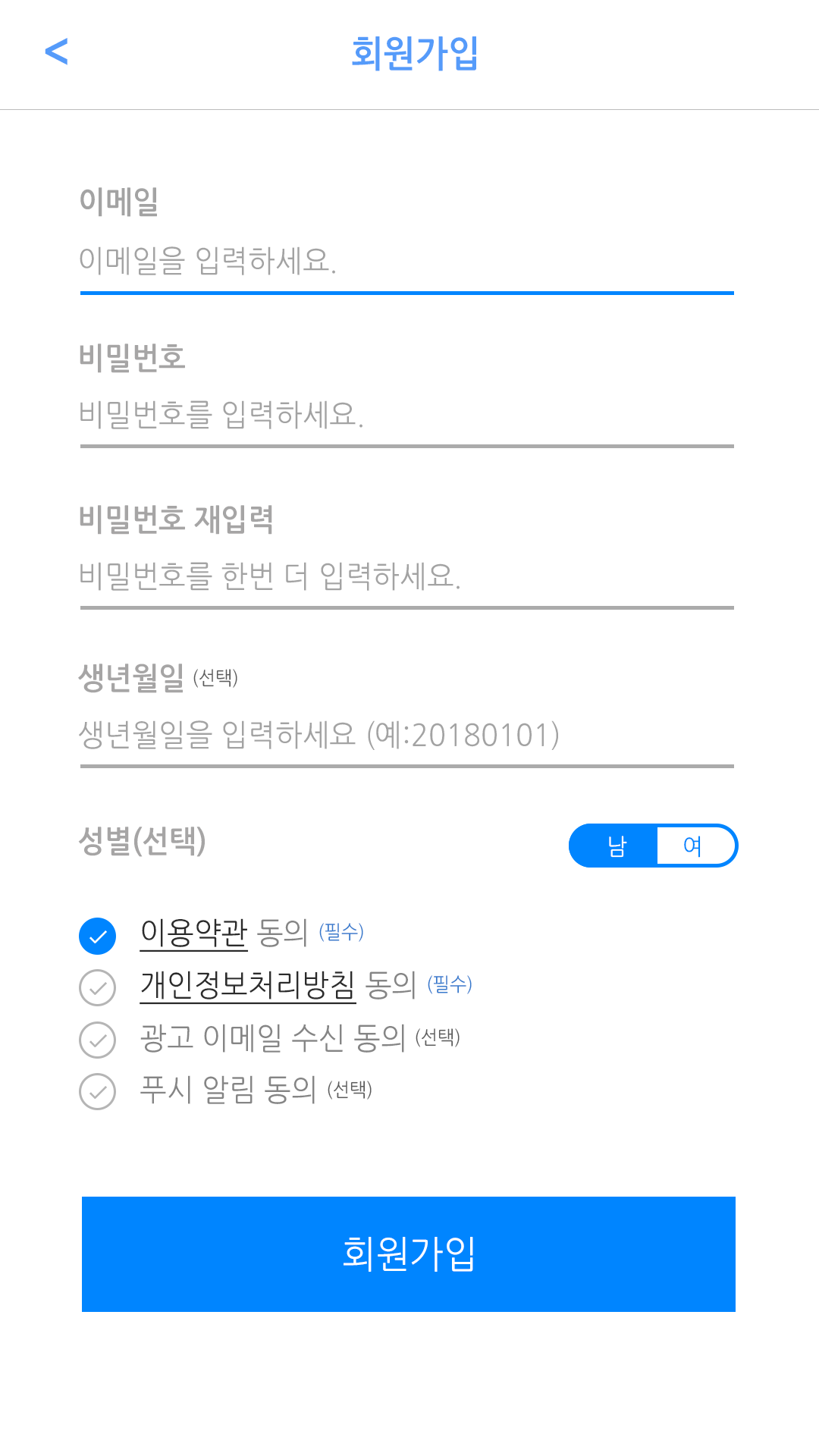
Task: Focus the 이메일 input field
Action: pos(406,260)
